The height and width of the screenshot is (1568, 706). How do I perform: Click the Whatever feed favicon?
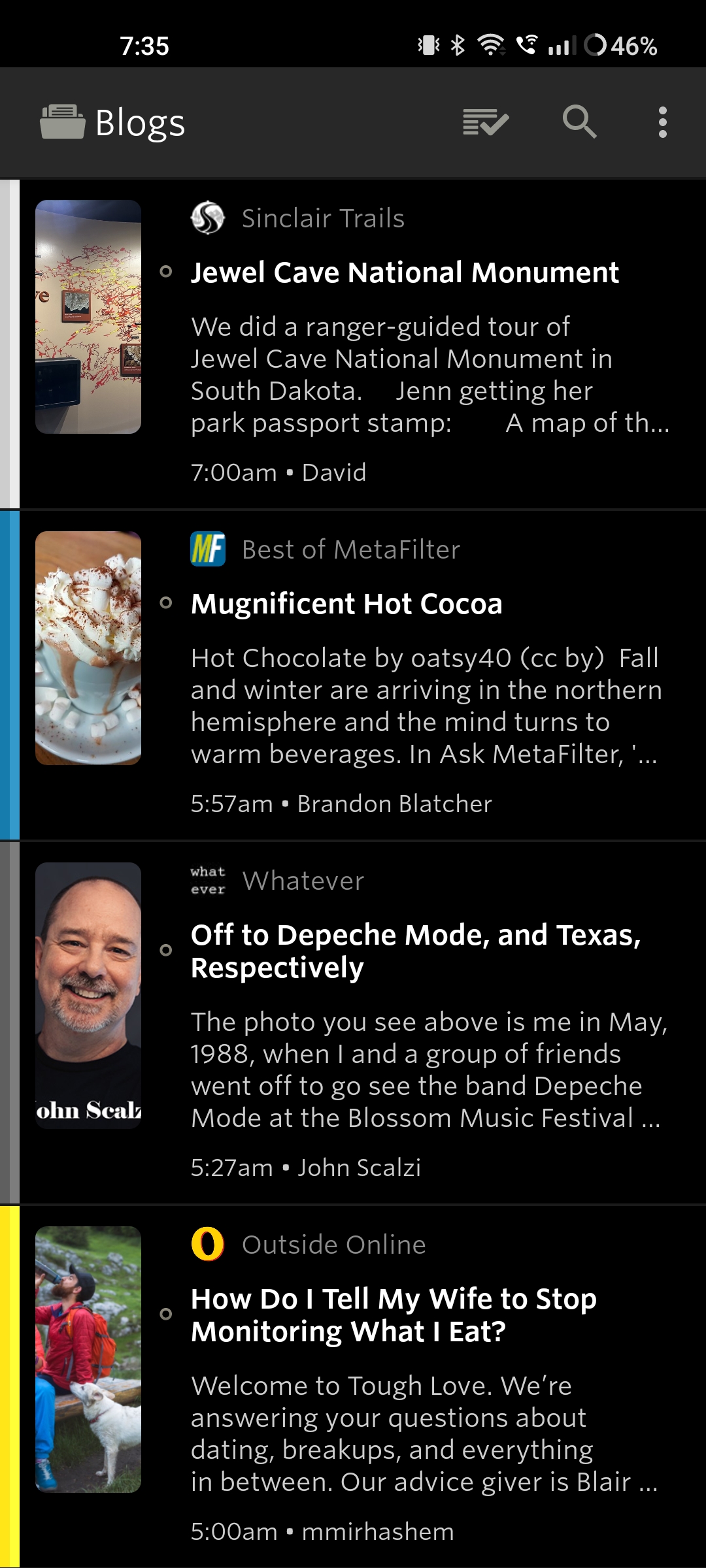click(x=208, y=880)
